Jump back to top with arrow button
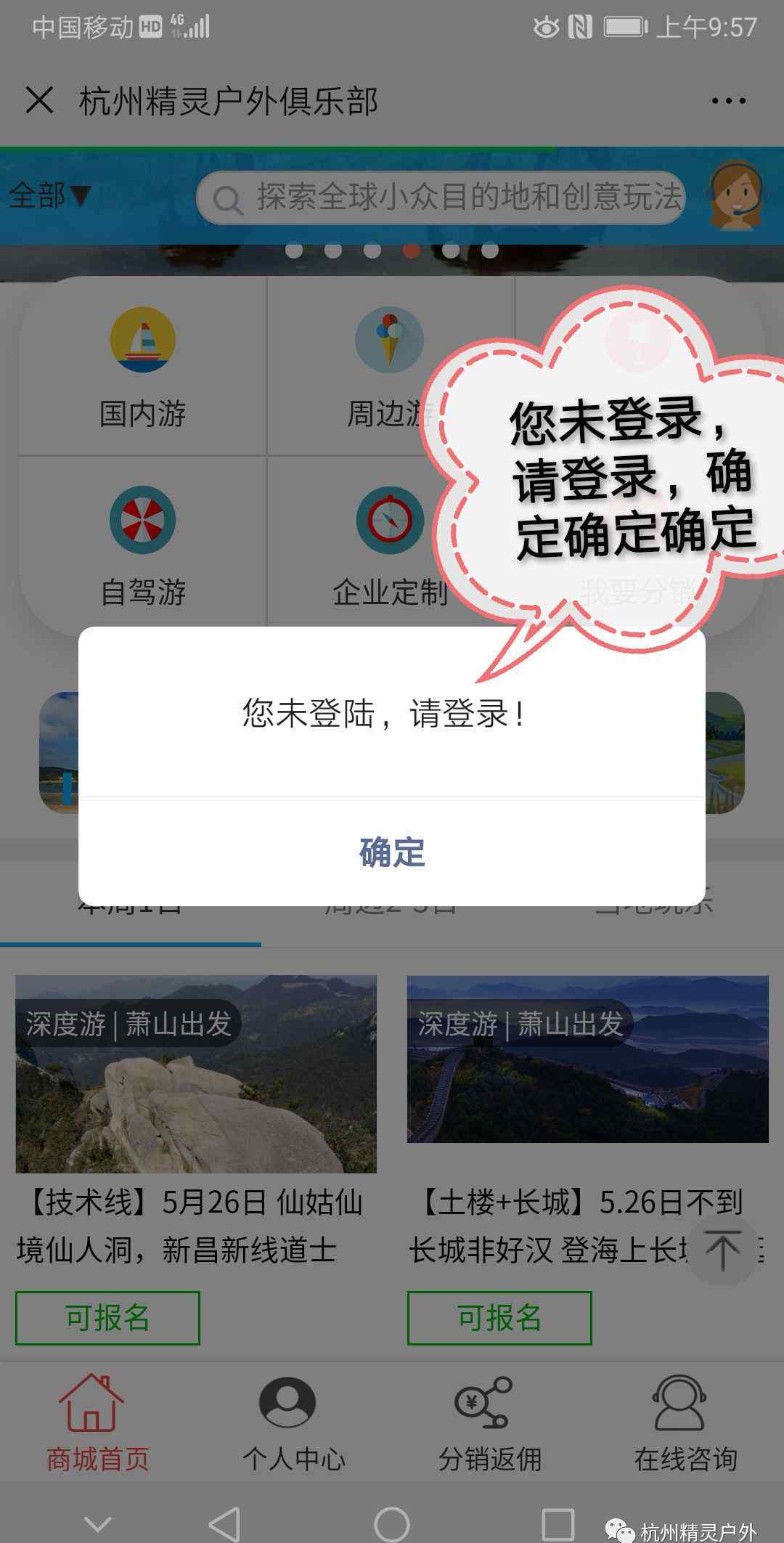The height and width of the screenshot is (1543, 784). [x=722, y=1250]
